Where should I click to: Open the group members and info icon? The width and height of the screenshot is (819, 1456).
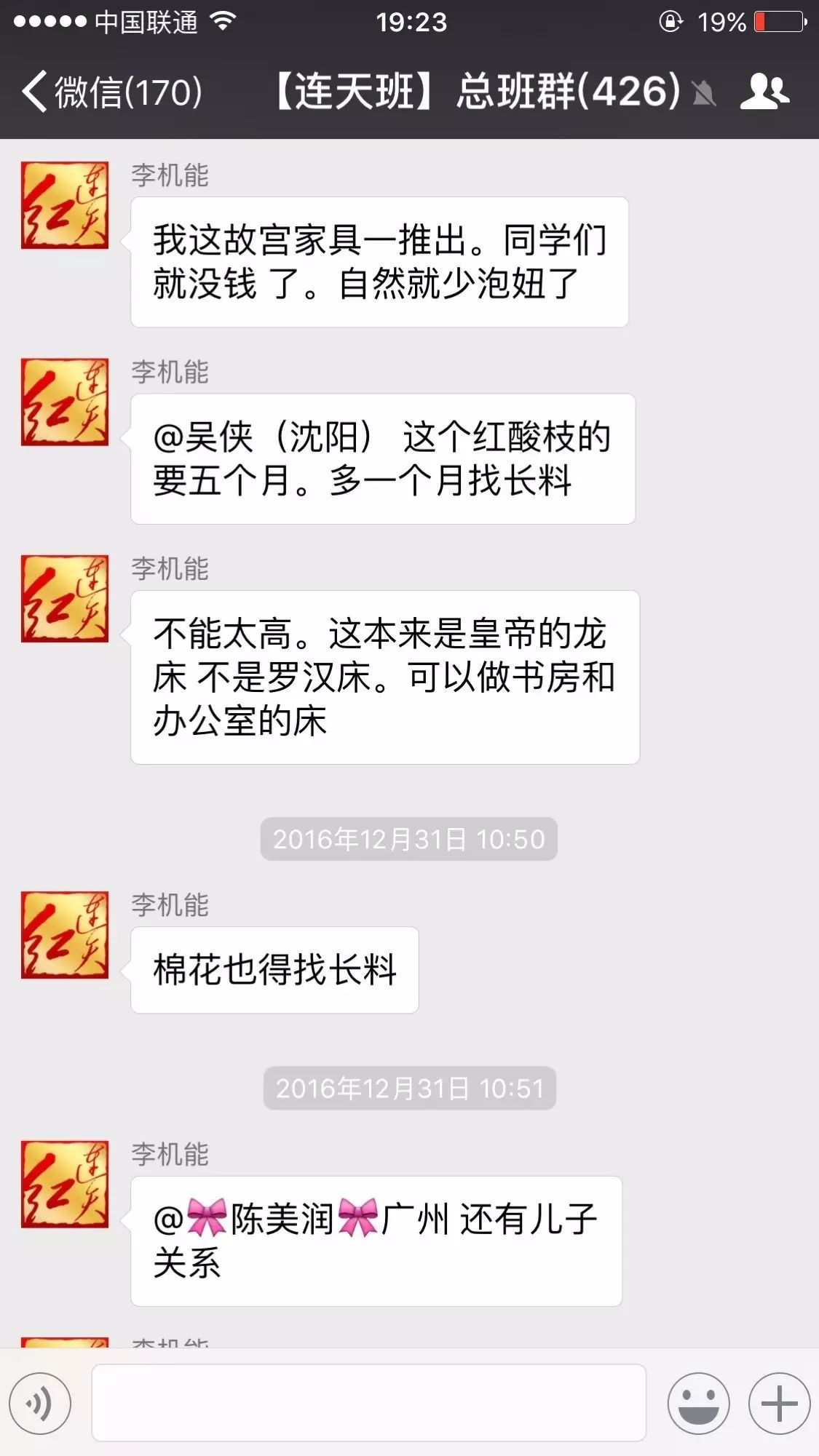point(764,92)
